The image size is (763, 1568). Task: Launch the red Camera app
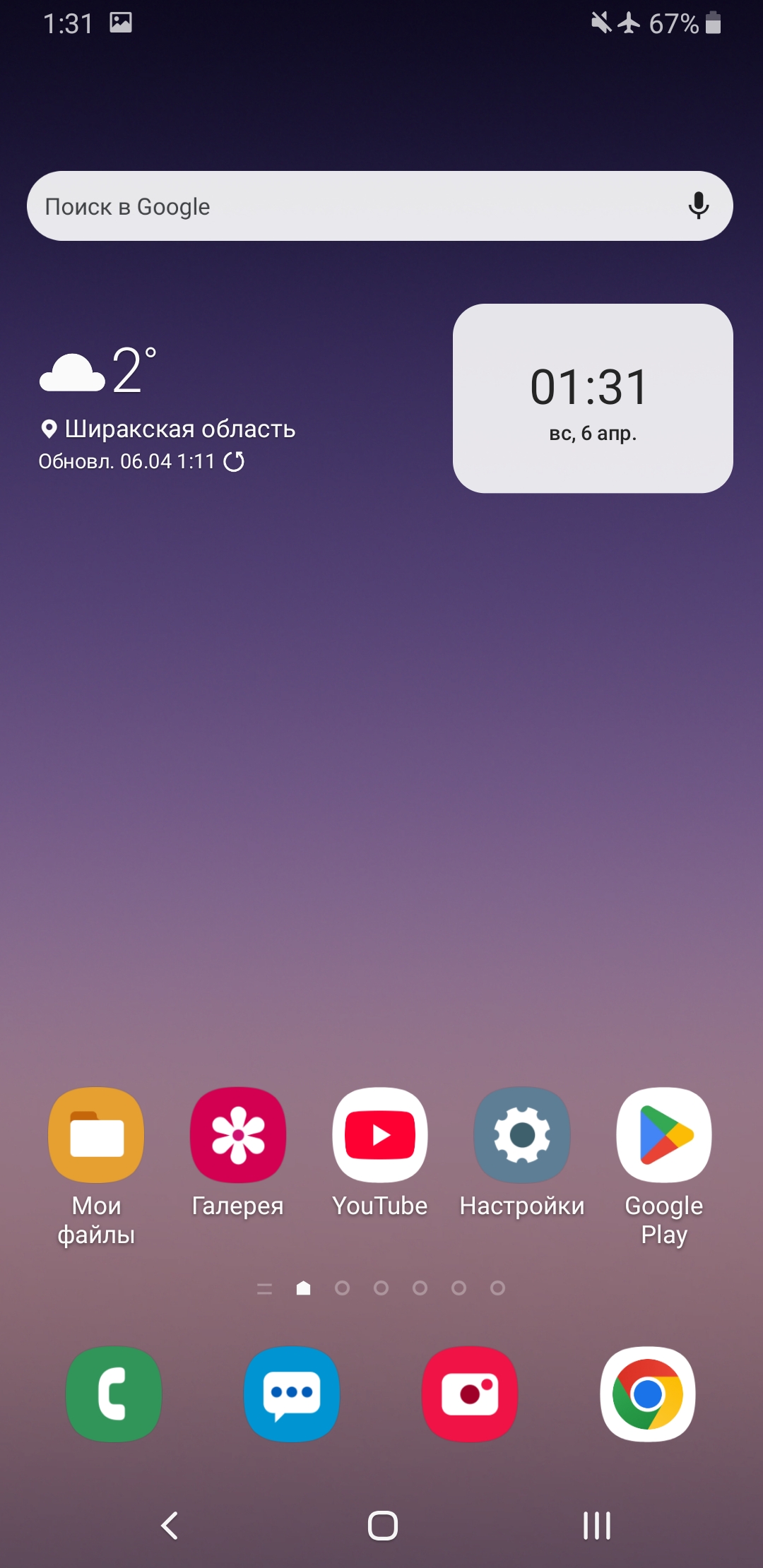click(x=470, y=1394)
